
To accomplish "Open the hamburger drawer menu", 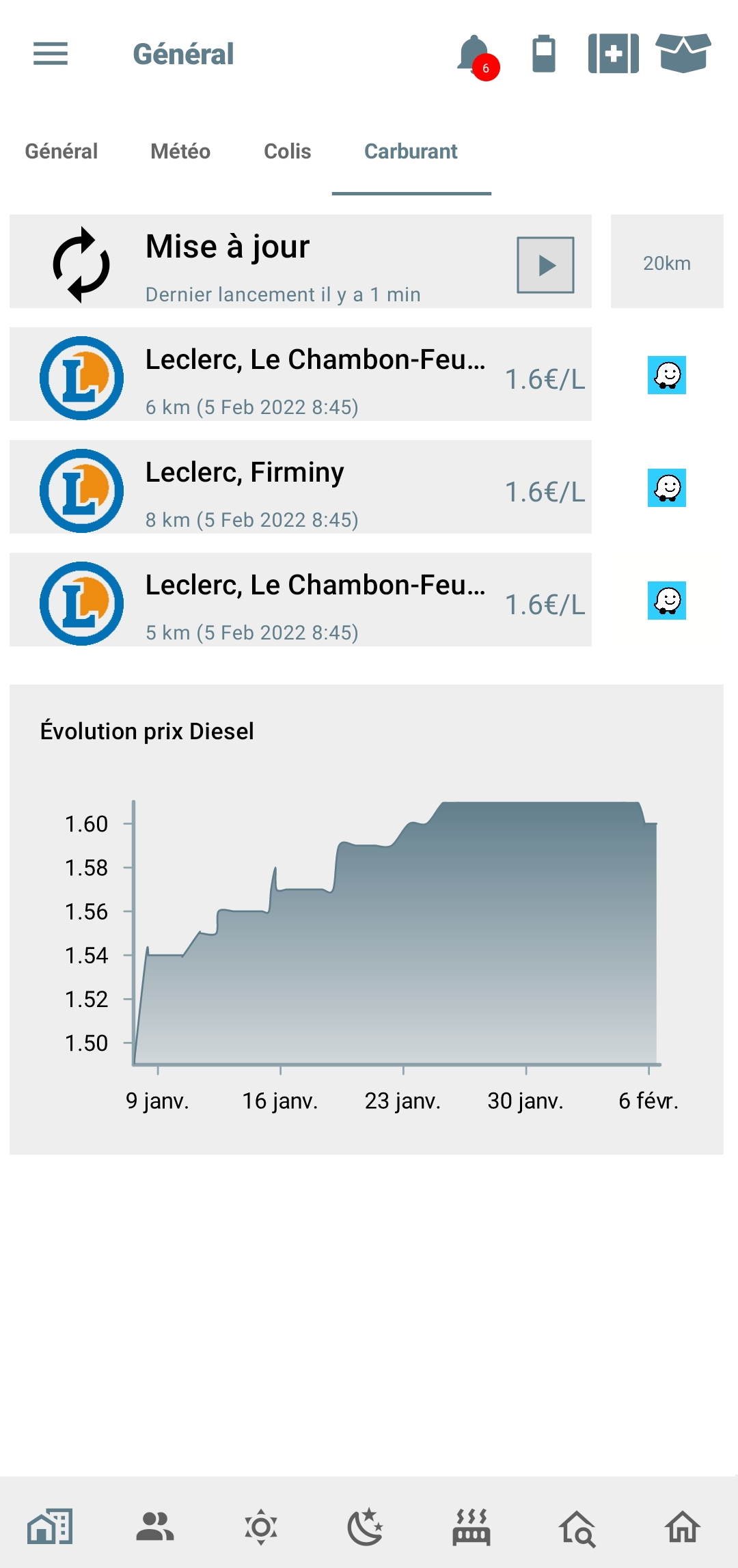I will pyautogui.click(x=51, y=53).
